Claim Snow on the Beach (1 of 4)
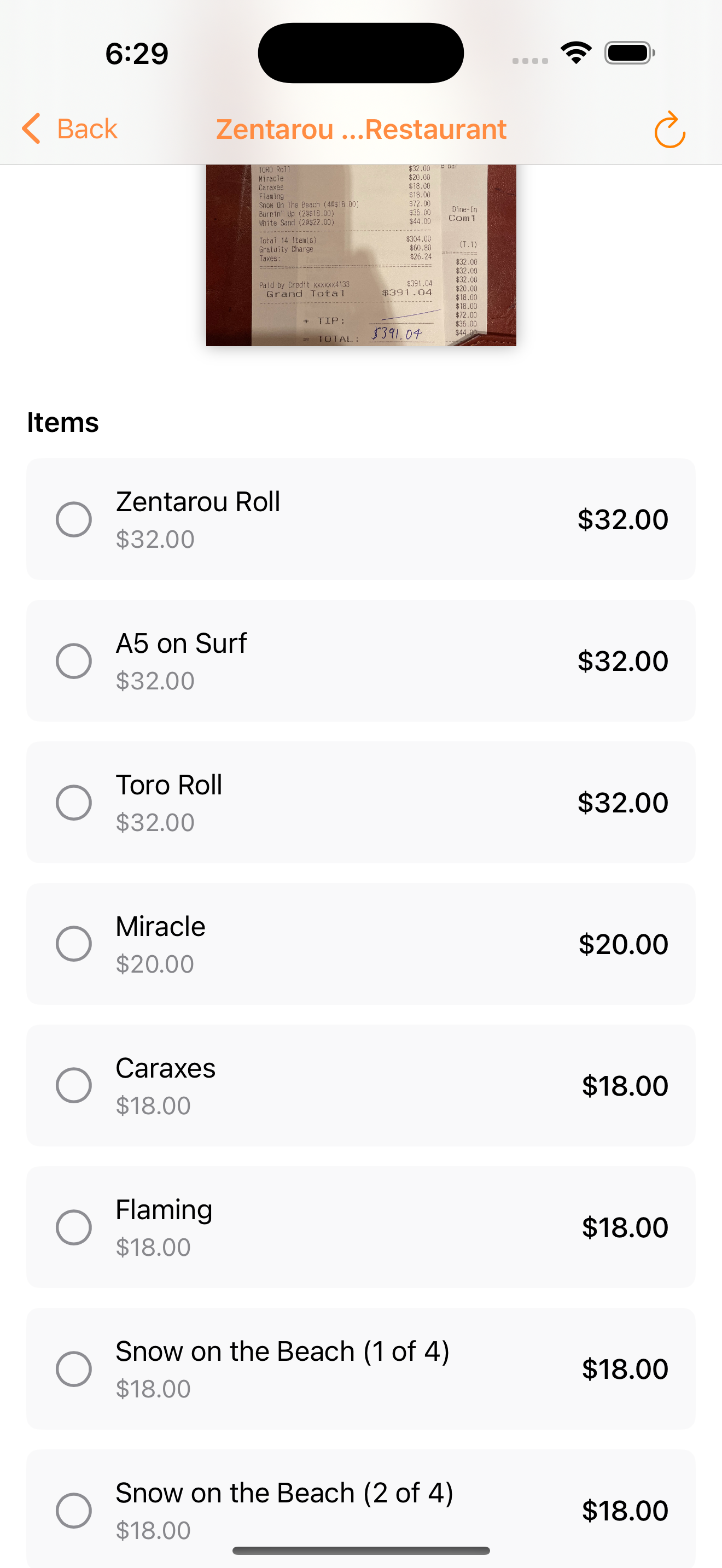722x1568 pixels. point(74,1369)
